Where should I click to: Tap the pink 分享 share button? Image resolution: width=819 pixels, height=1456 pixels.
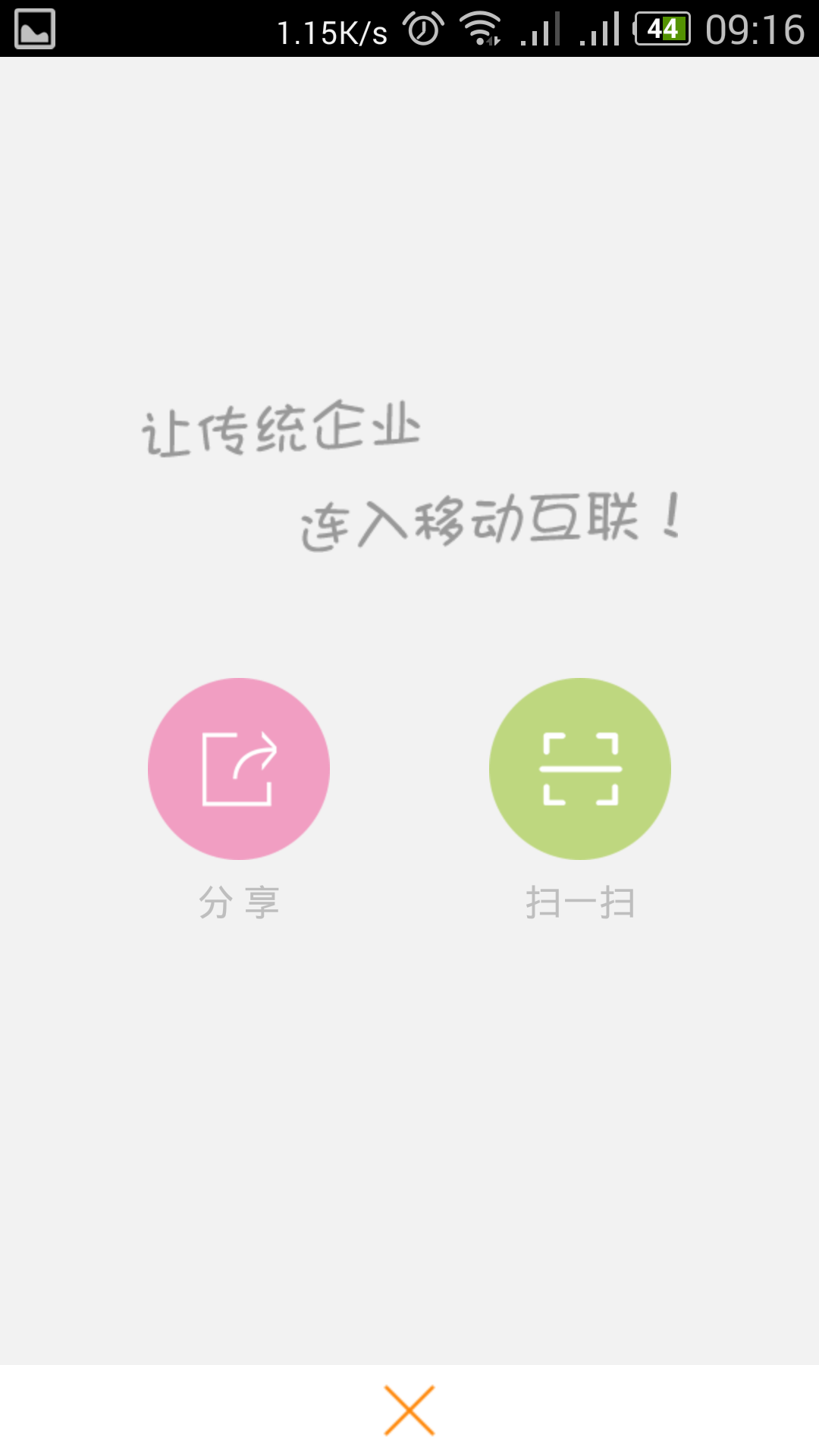click(x=239, y=768)
